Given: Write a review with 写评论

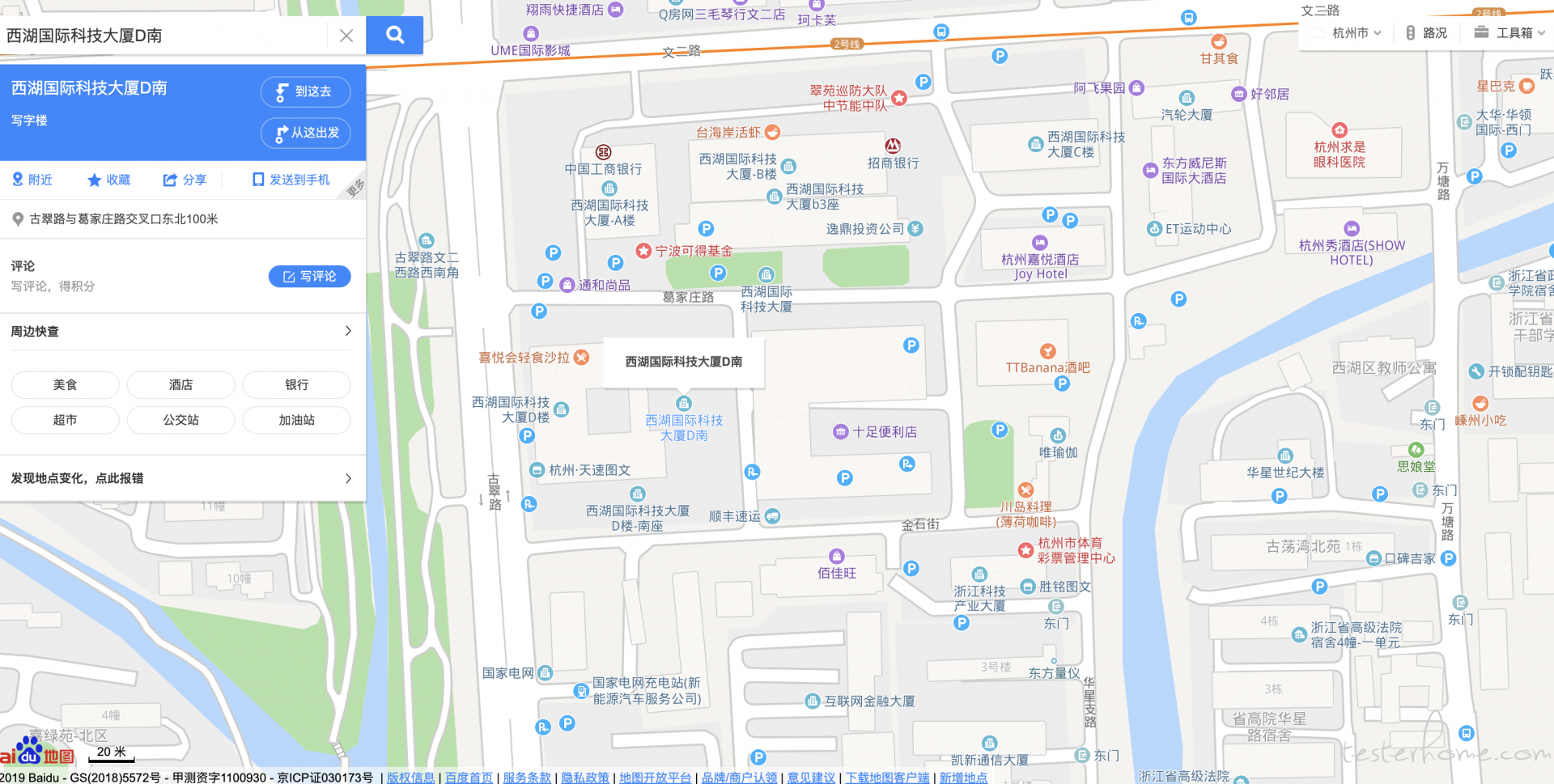Looking at the screenshot, I should [x=309, y=277].
